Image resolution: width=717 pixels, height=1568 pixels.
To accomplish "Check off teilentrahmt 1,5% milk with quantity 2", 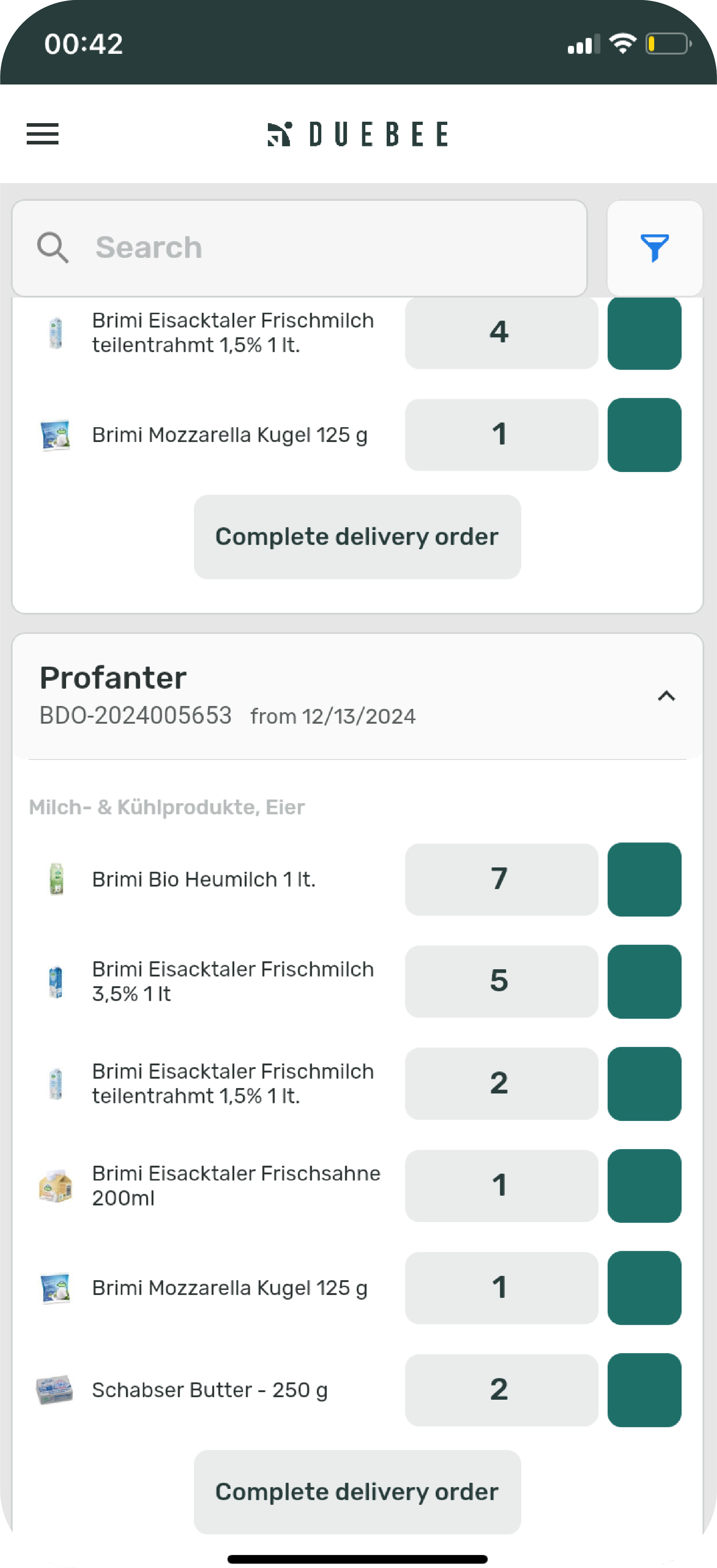I will click(x=644, y=1083).
